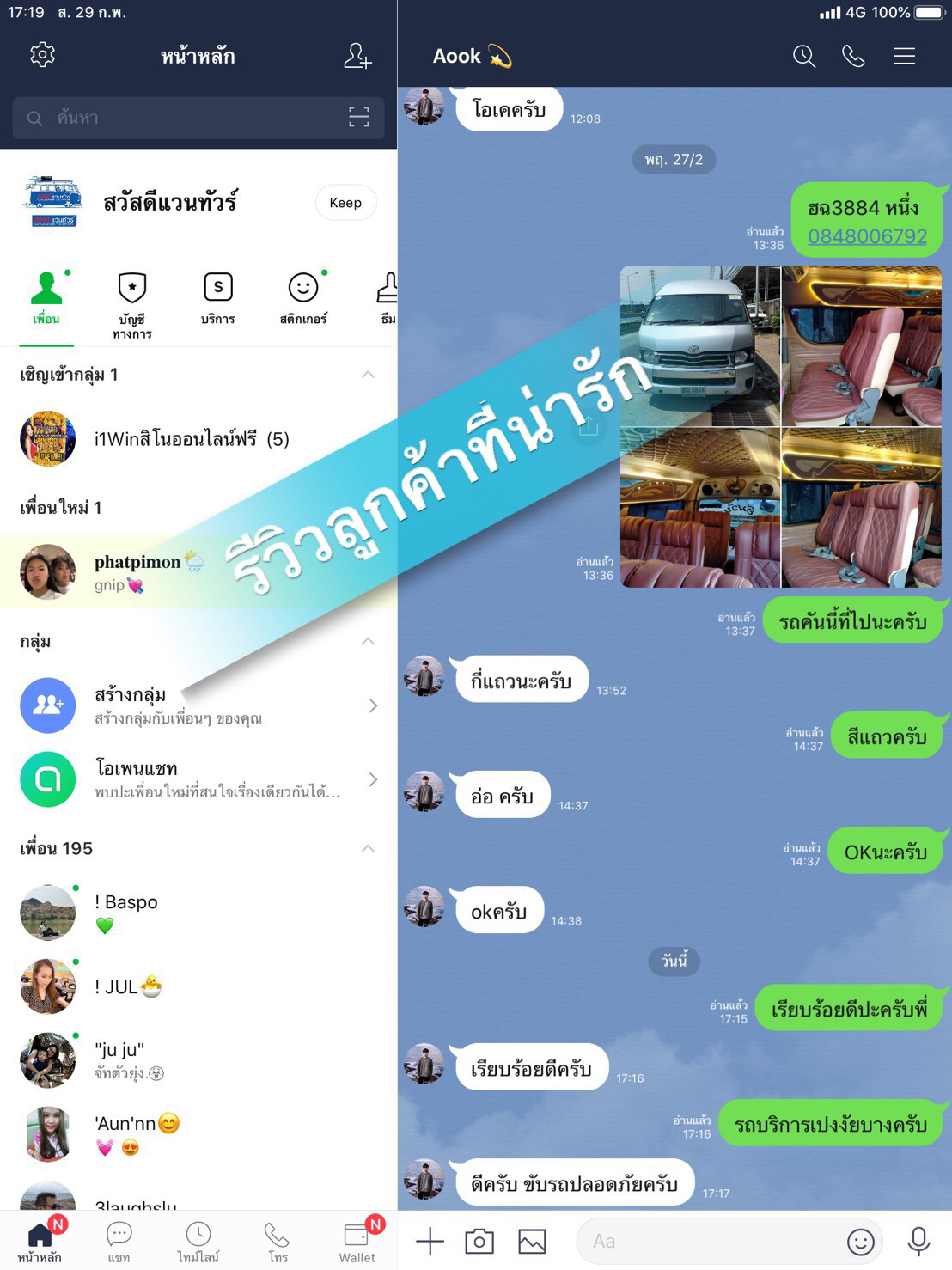Viewport: 952px width, 1270px height.
Task: Open the i1Win group invitation
Action: pos(191,439)
